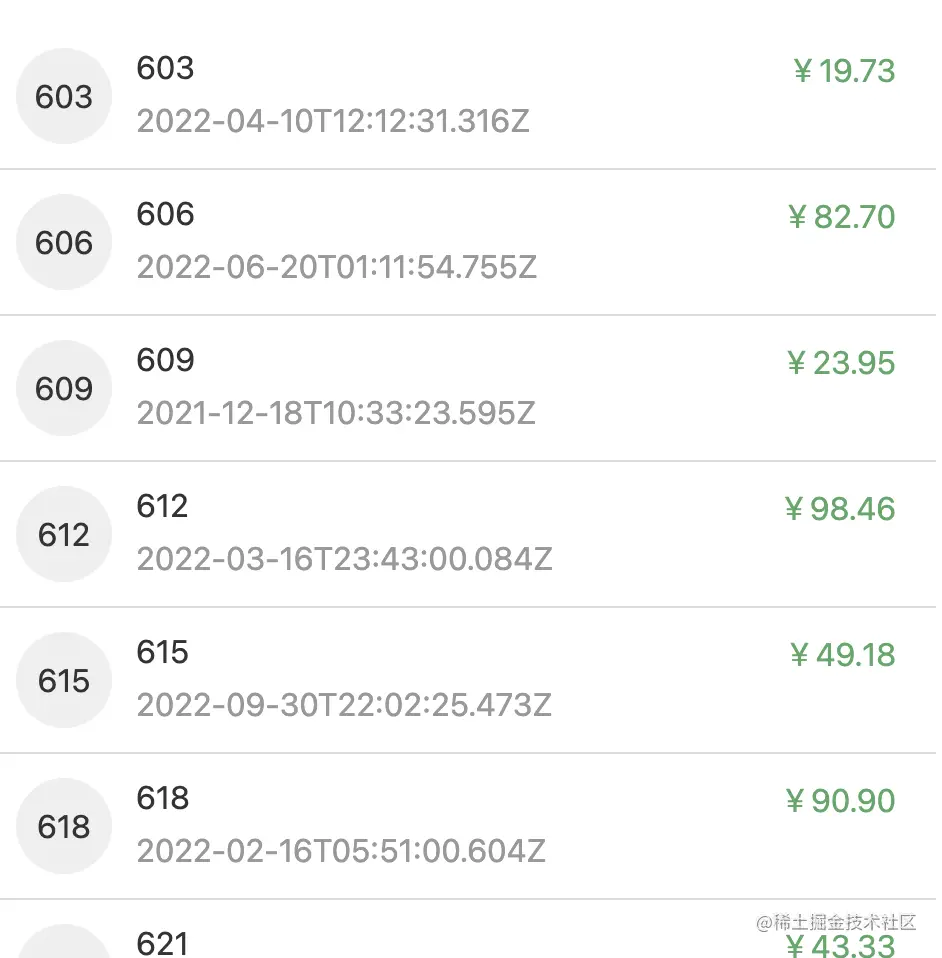
Task: View details of entry 615
Action: point(468,680)
